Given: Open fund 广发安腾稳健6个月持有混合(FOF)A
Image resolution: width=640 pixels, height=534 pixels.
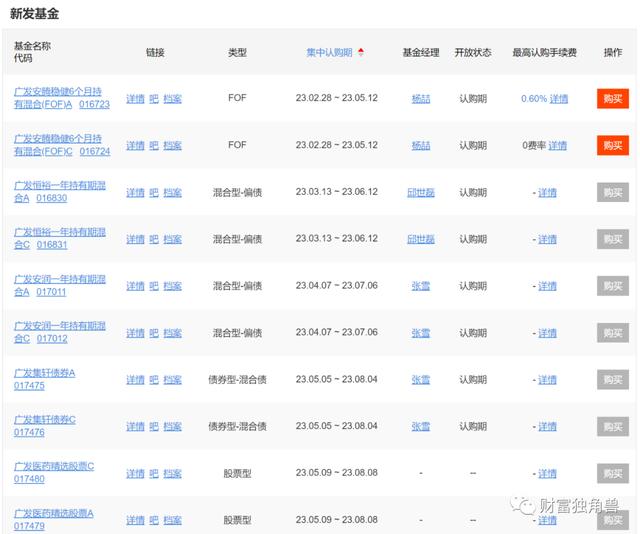Looking at the screenshot, I should point(59,92).
